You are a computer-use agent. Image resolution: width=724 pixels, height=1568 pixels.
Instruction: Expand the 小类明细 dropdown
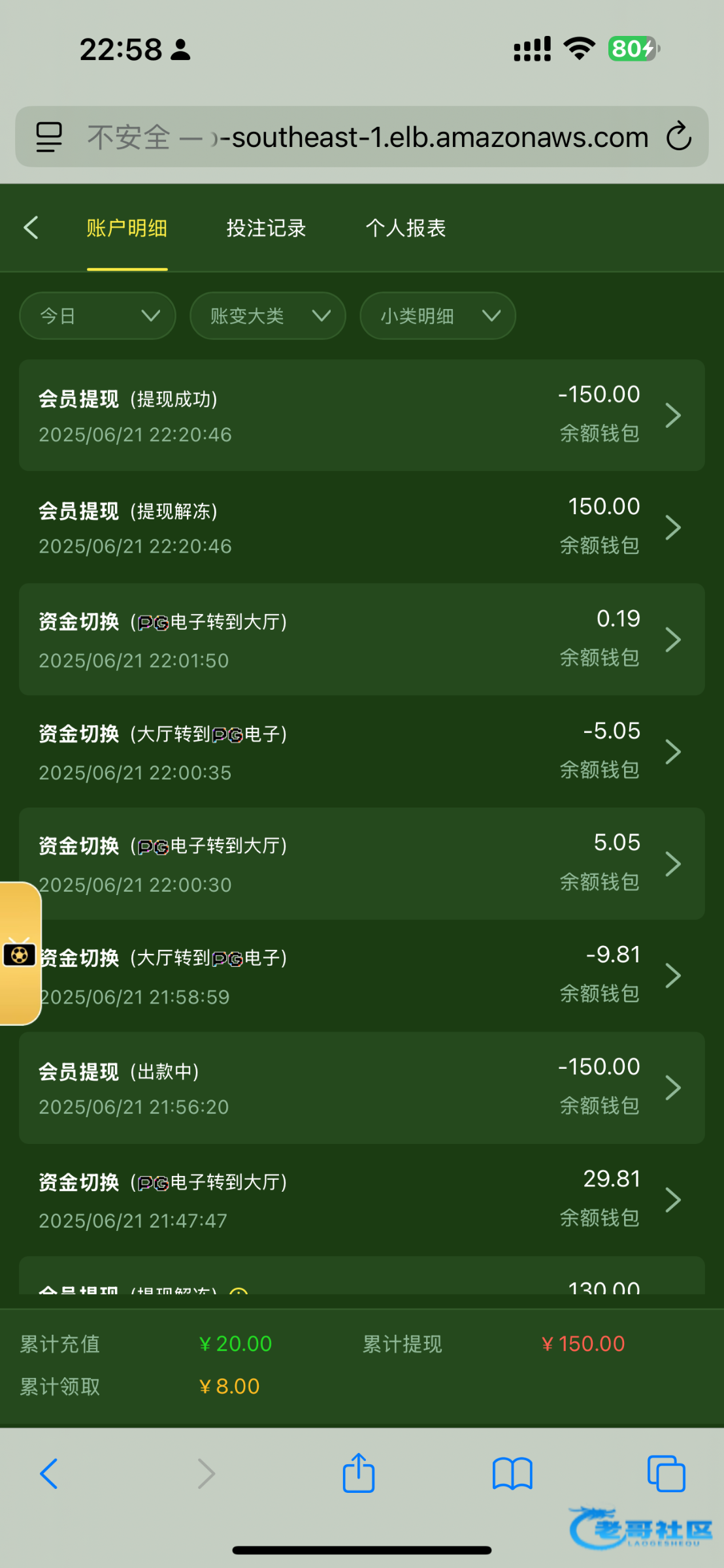437,316
